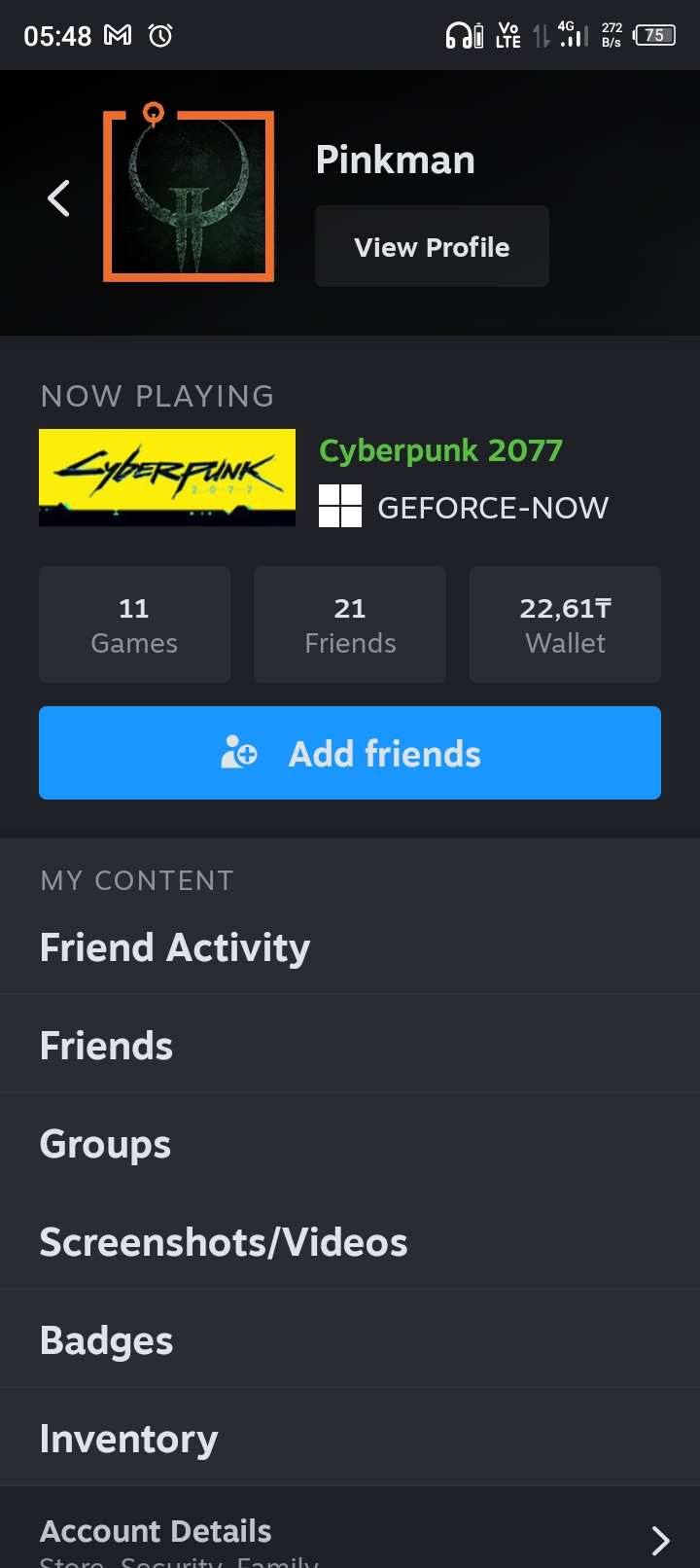This screenshot has width=700, height=1568.
Task: Open the Quake avatar picture
Action: click(x=188, y=196)
